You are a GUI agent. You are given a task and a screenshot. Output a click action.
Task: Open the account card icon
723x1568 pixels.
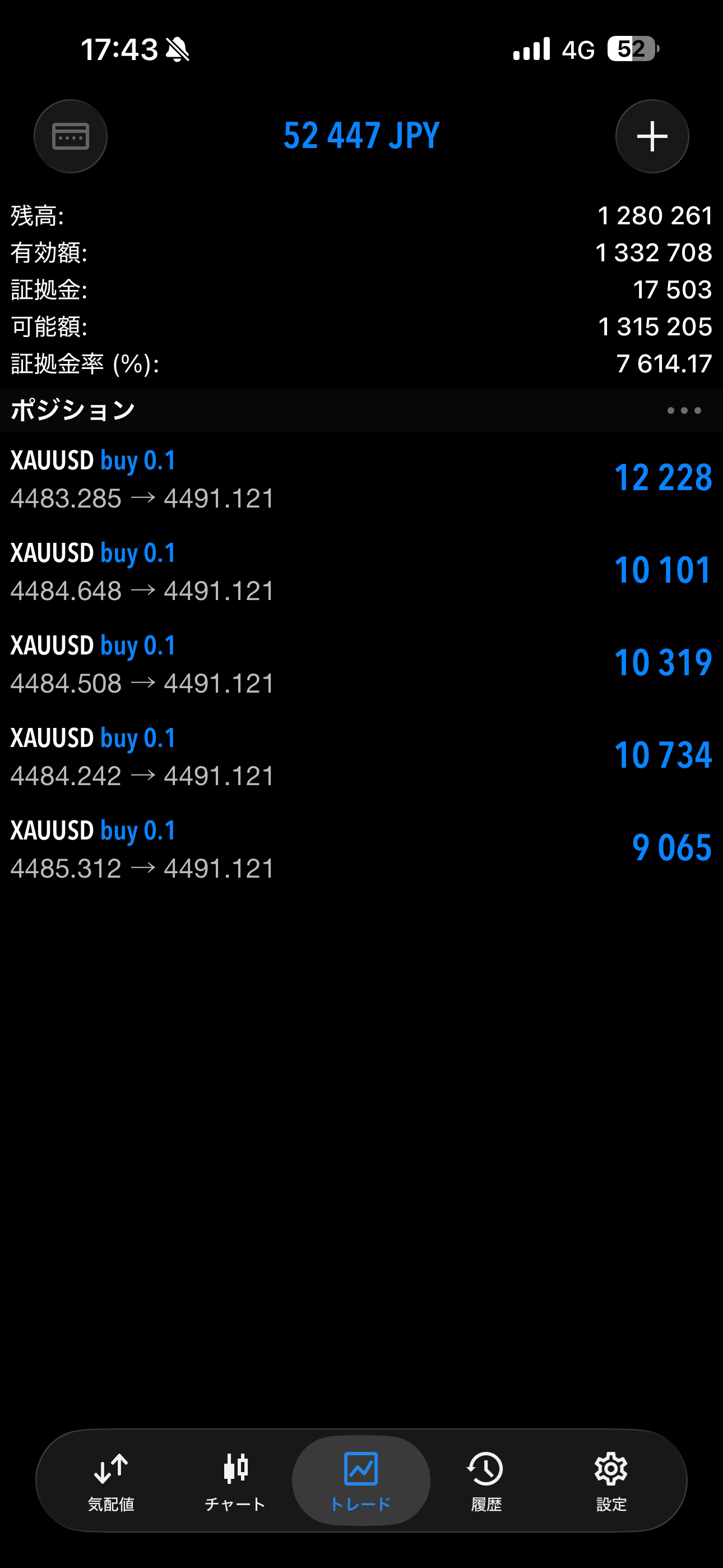[71, 136]
